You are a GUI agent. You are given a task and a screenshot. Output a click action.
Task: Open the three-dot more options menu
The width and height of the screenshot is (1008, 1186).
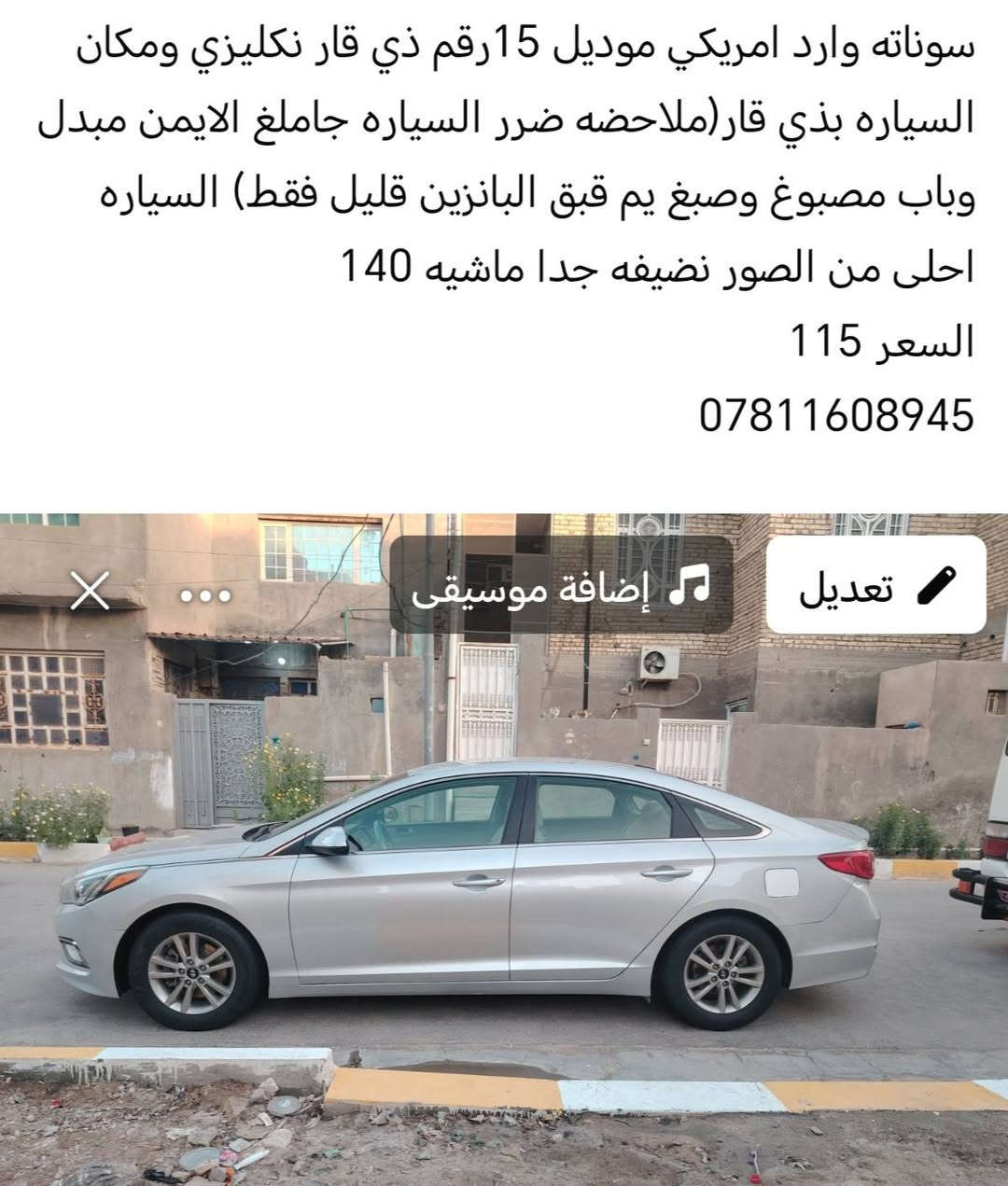pos(205,594)
